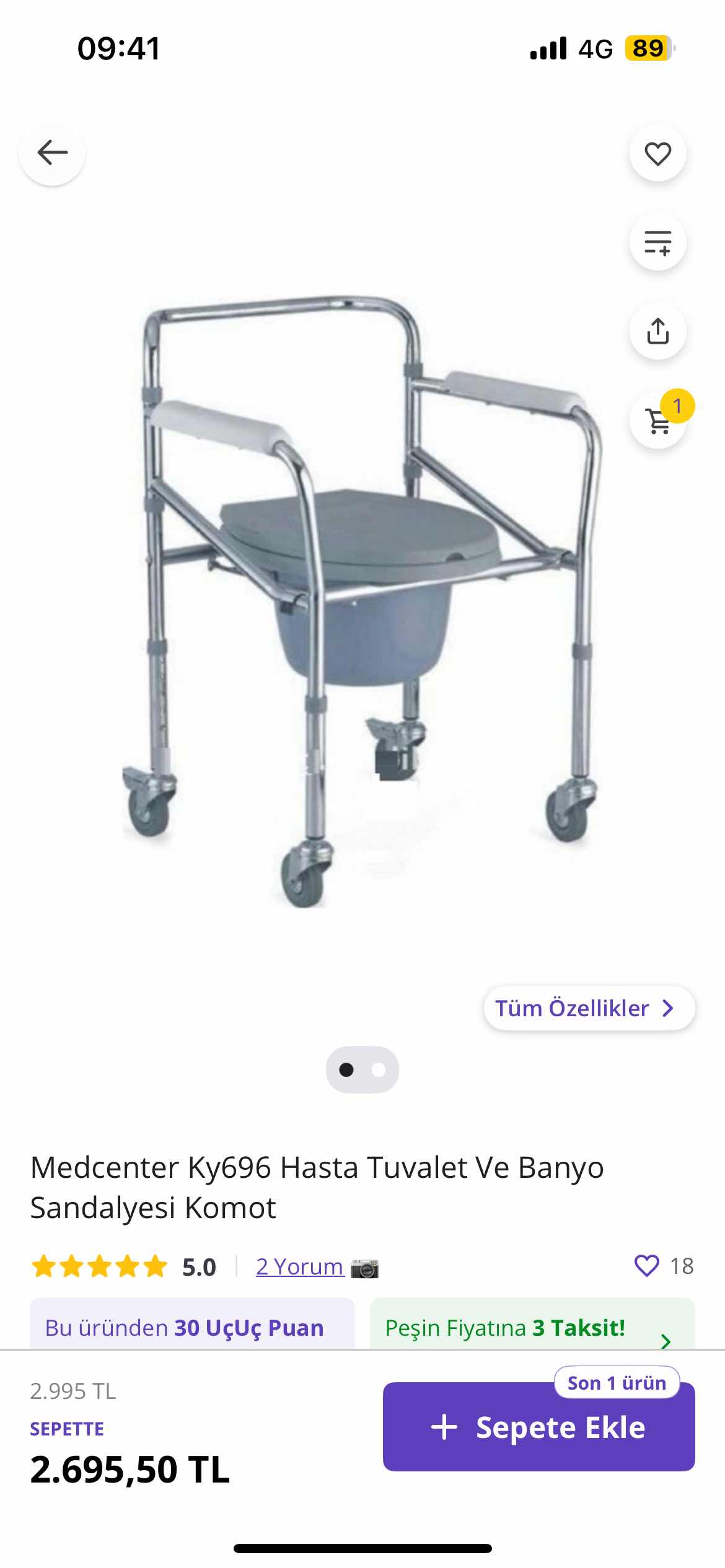Screen dimensions: 725x1568
Task: View the product image full screen
Action: point(362,601)
